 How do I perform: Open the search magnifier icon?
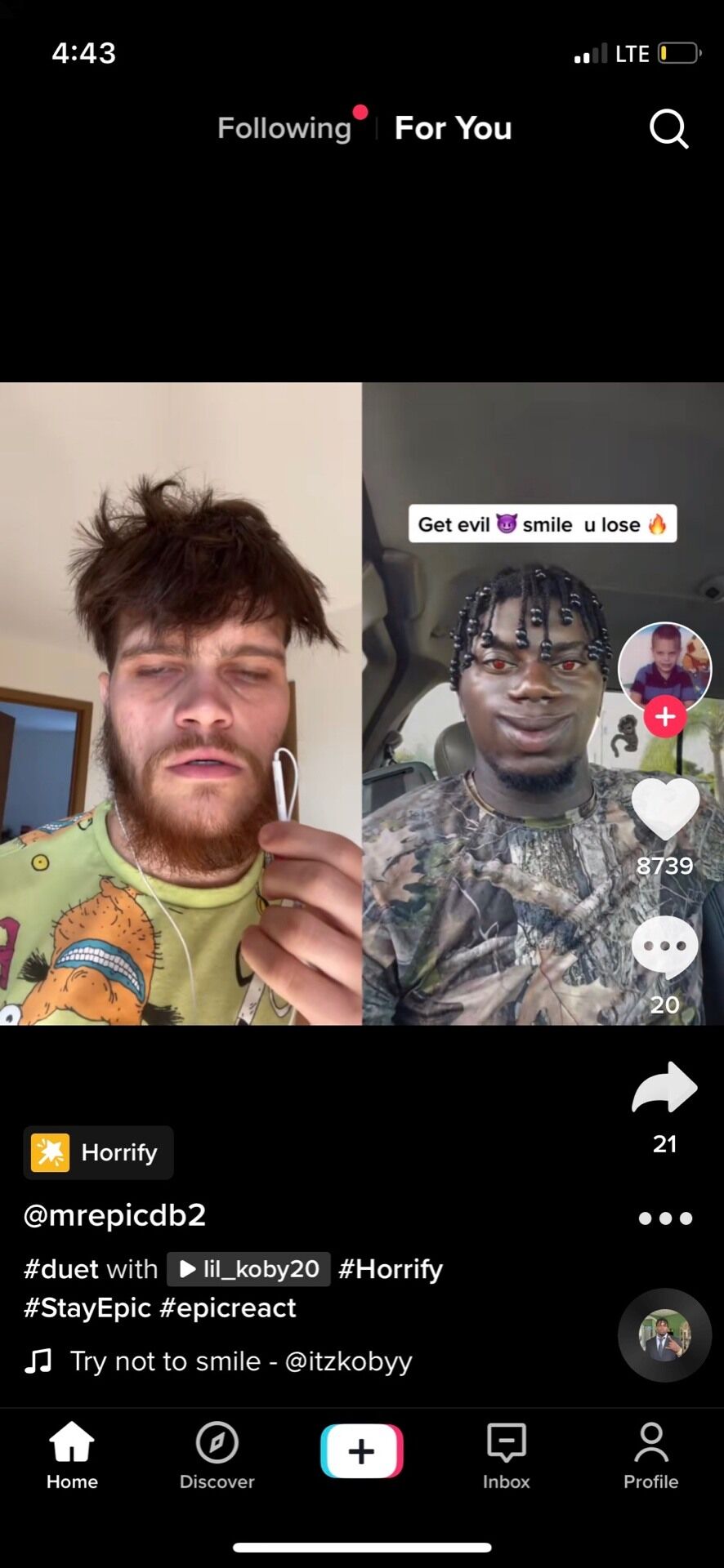tap(668, 129)
